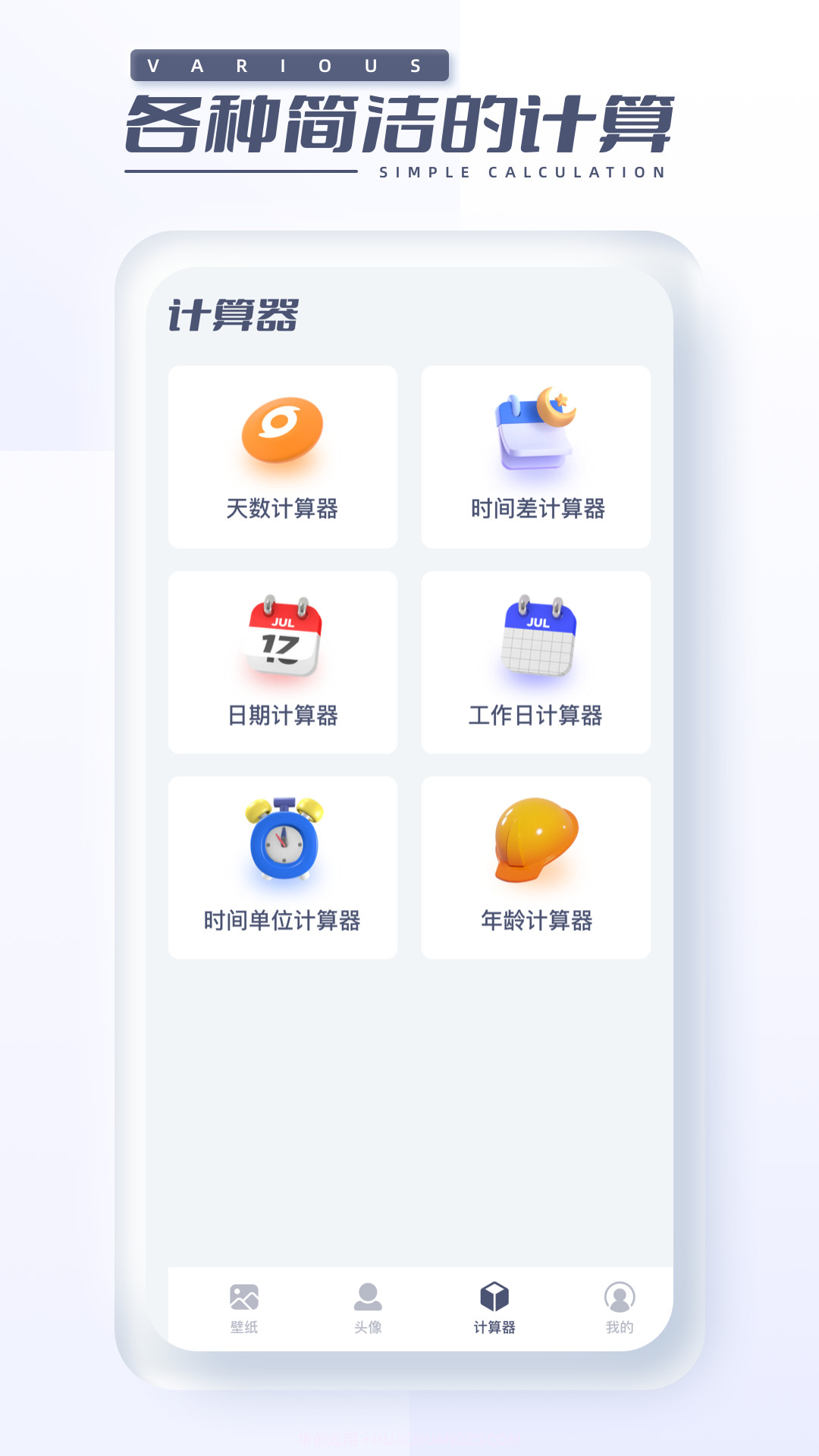Screen dimensions: 819x1456
Task: Open the 时间差计算器 card
Action: click(535, 455)
